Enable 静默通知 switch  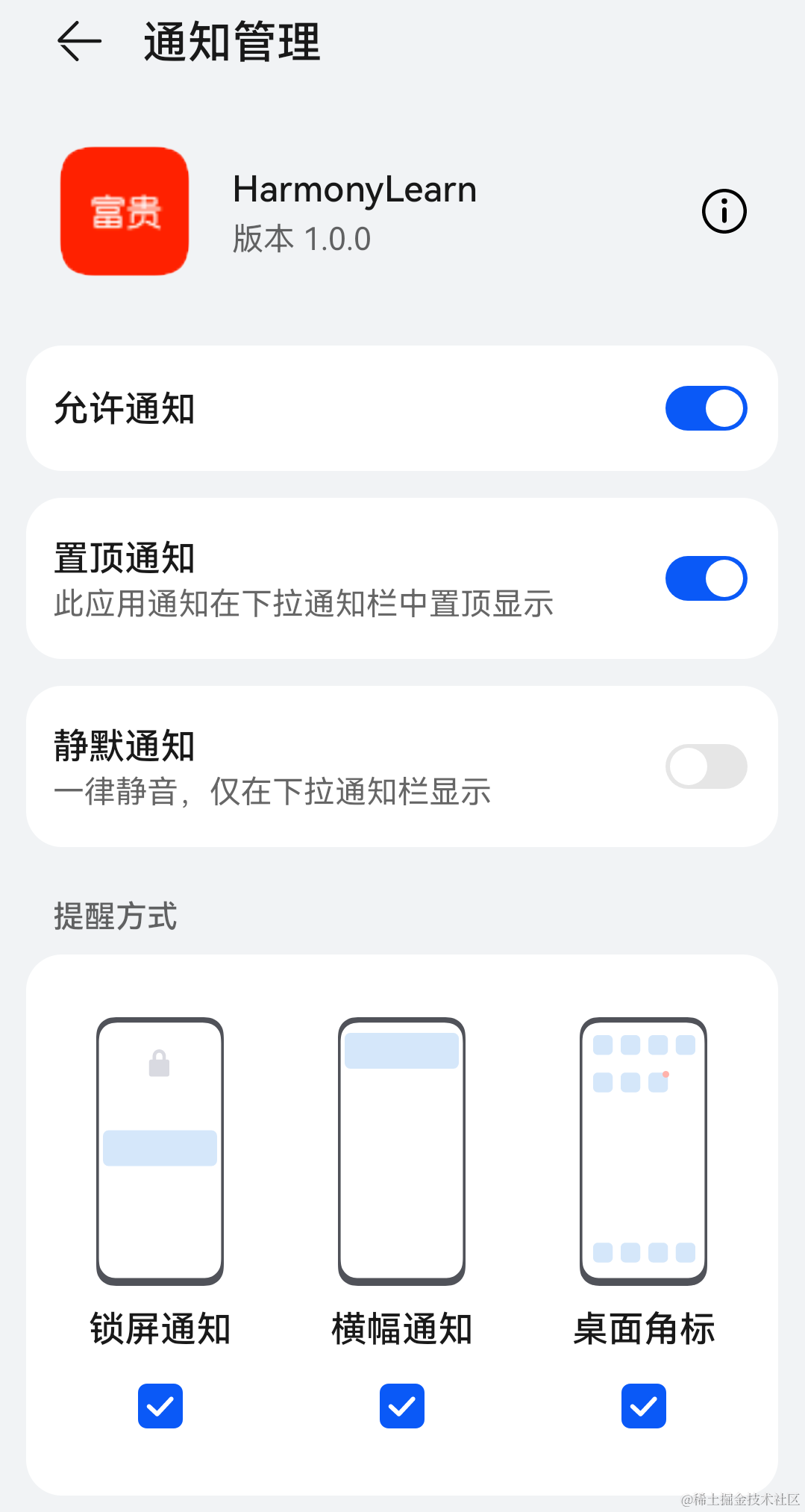[706, 766]
